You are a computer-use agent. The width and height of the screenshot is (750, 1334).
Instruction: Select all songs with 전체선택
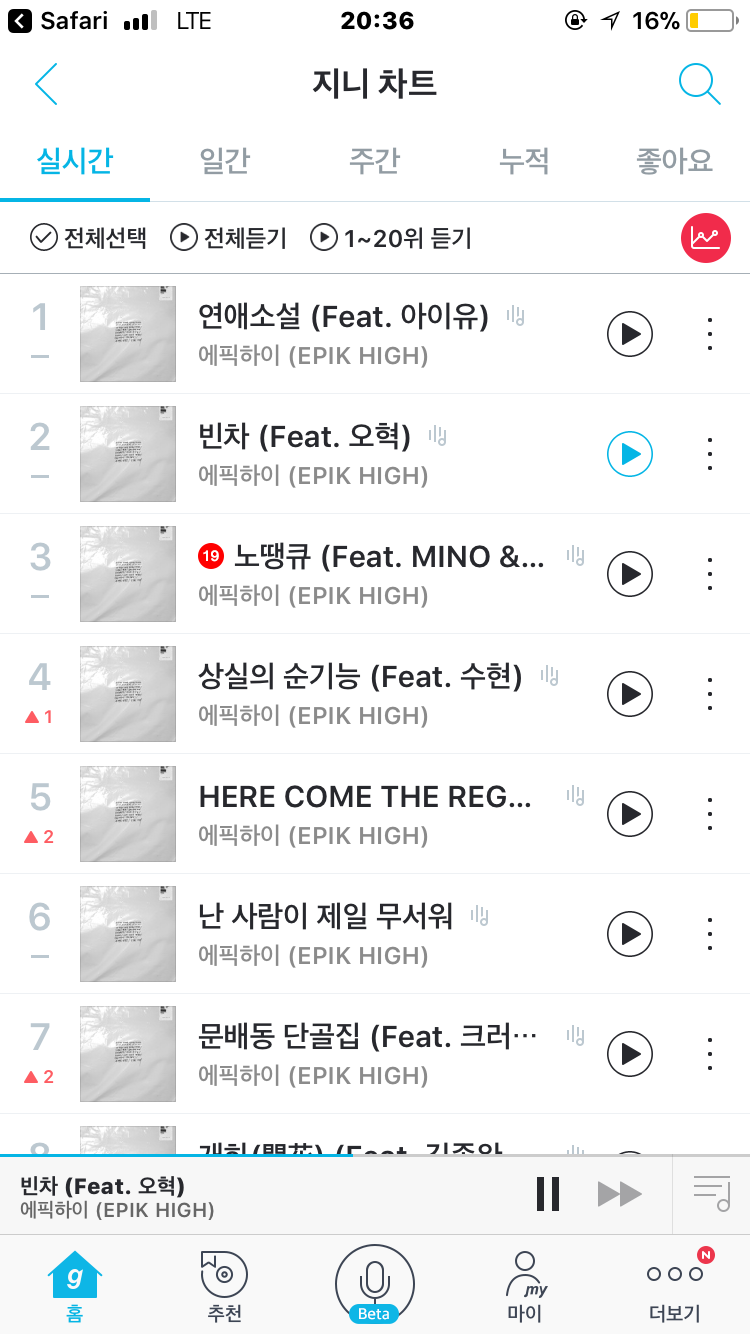tap(89, 238)
